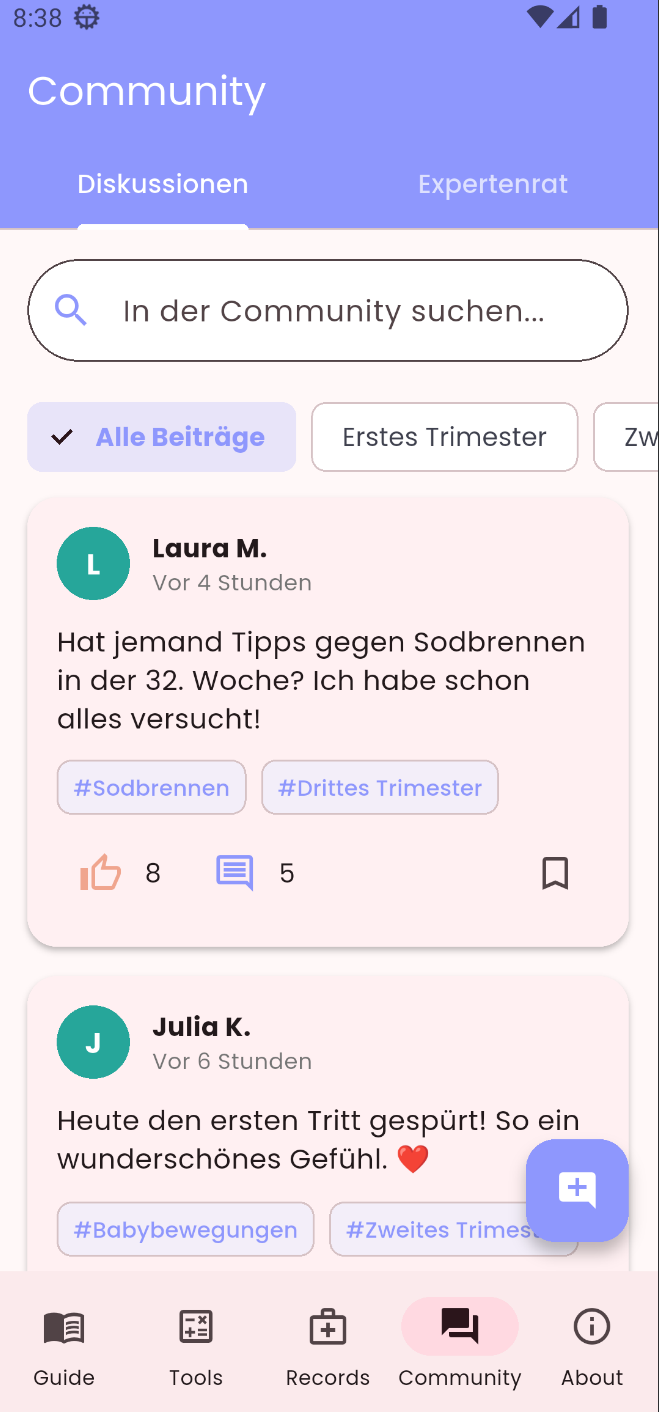The image size is (659, 1412).
Task: Bookmark Laura M.'s Sodbrennen post
Action: point(555,873)
